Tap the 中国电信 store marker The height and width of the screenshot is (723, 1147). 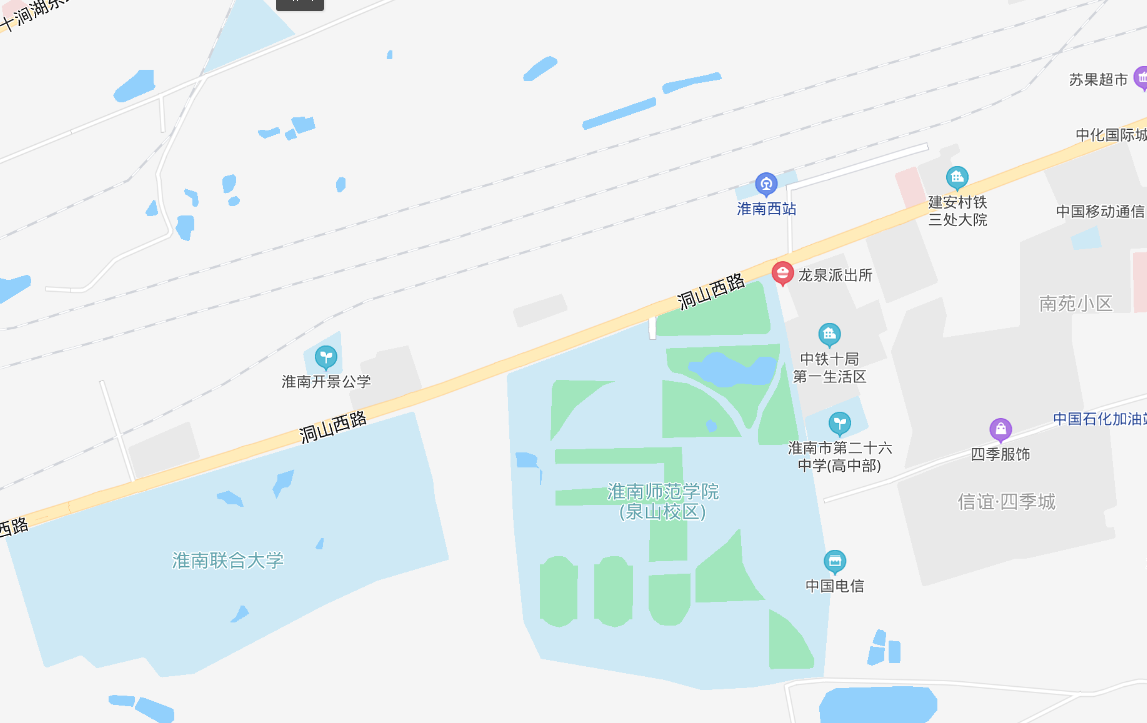pyautogui.click(x=835, y=562)
